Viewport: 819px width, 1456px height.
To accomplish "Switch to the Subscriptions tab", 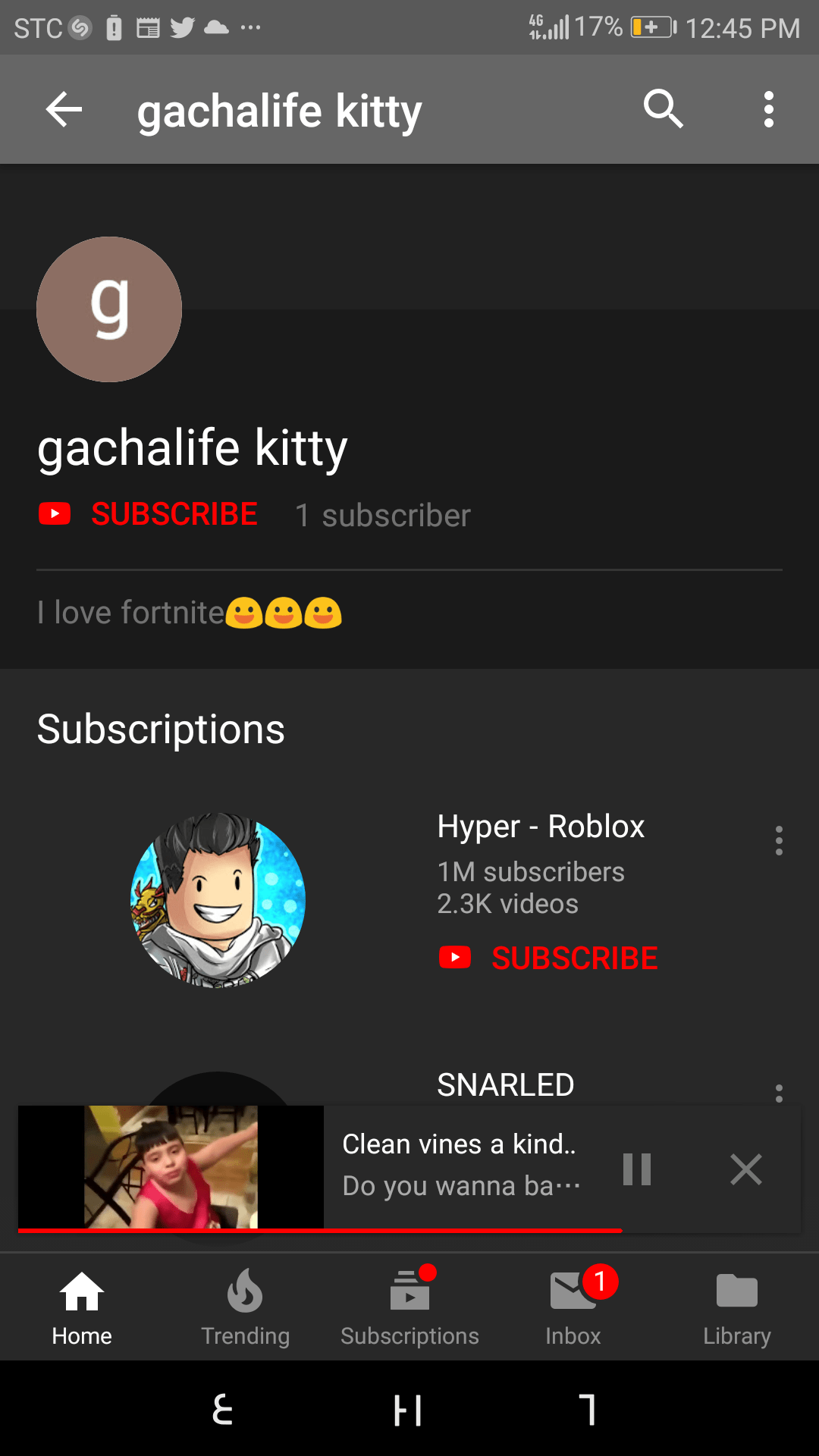I will (x=409, y=1307).
